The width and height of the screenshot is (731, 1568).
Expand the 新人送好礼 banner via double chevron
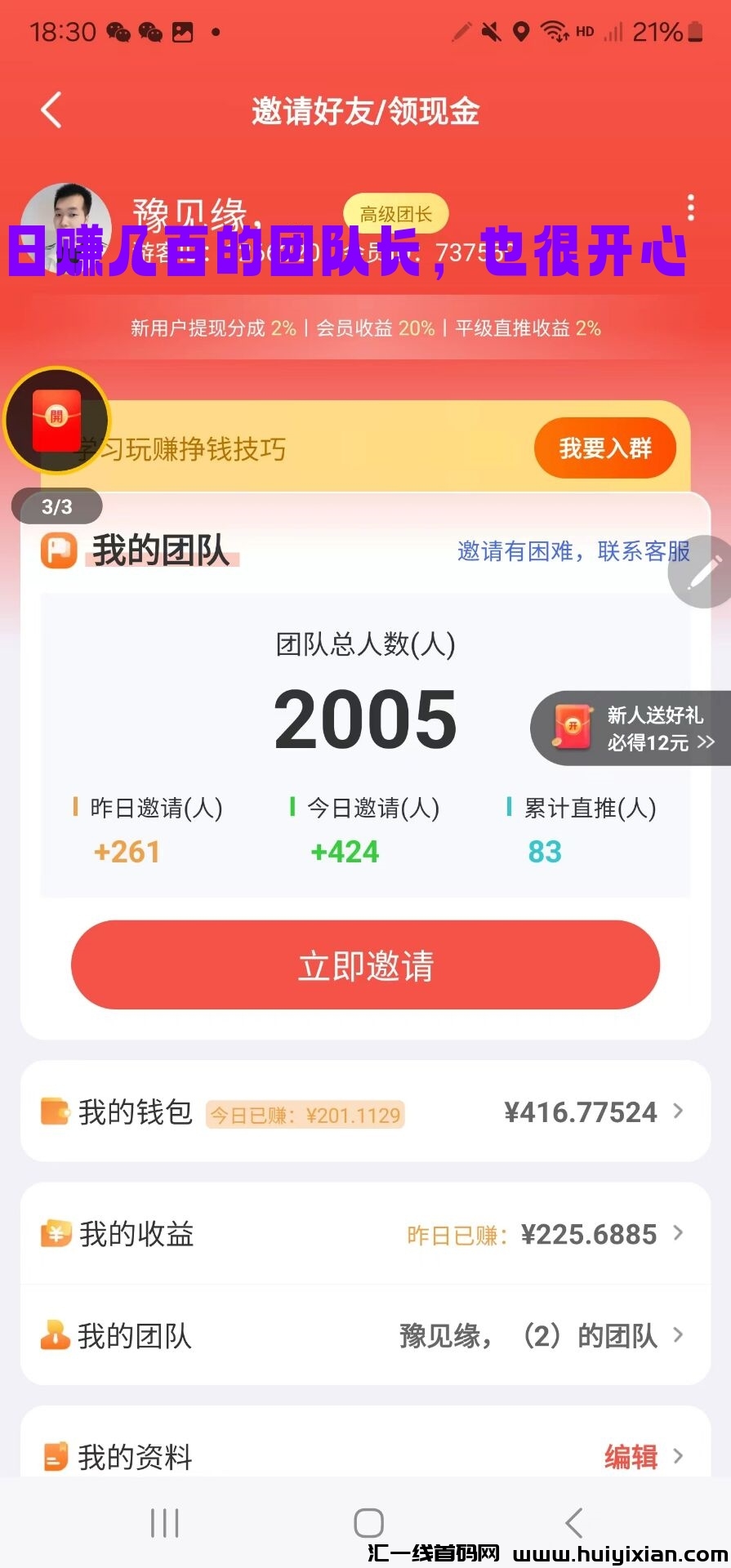[704, 743]
